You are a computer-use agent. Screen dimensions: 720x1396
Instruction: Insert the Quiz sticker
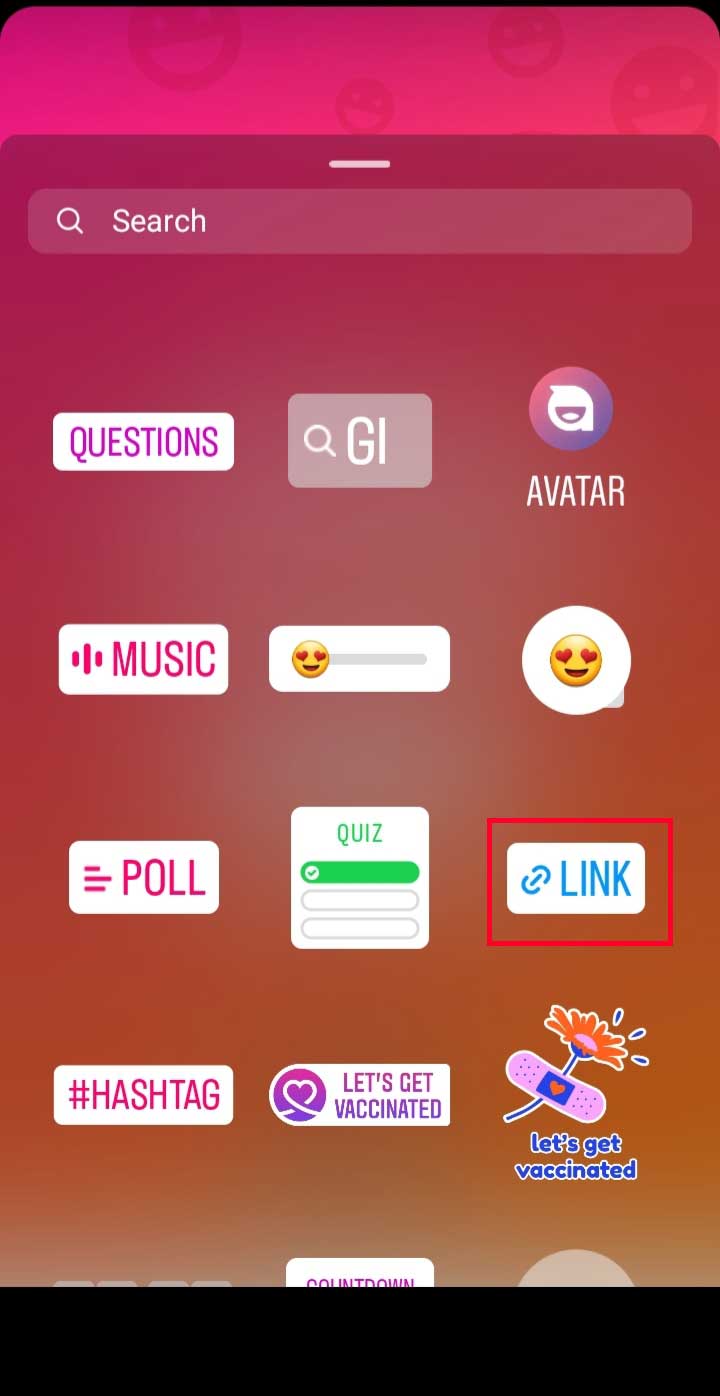(x=360, y=877)
